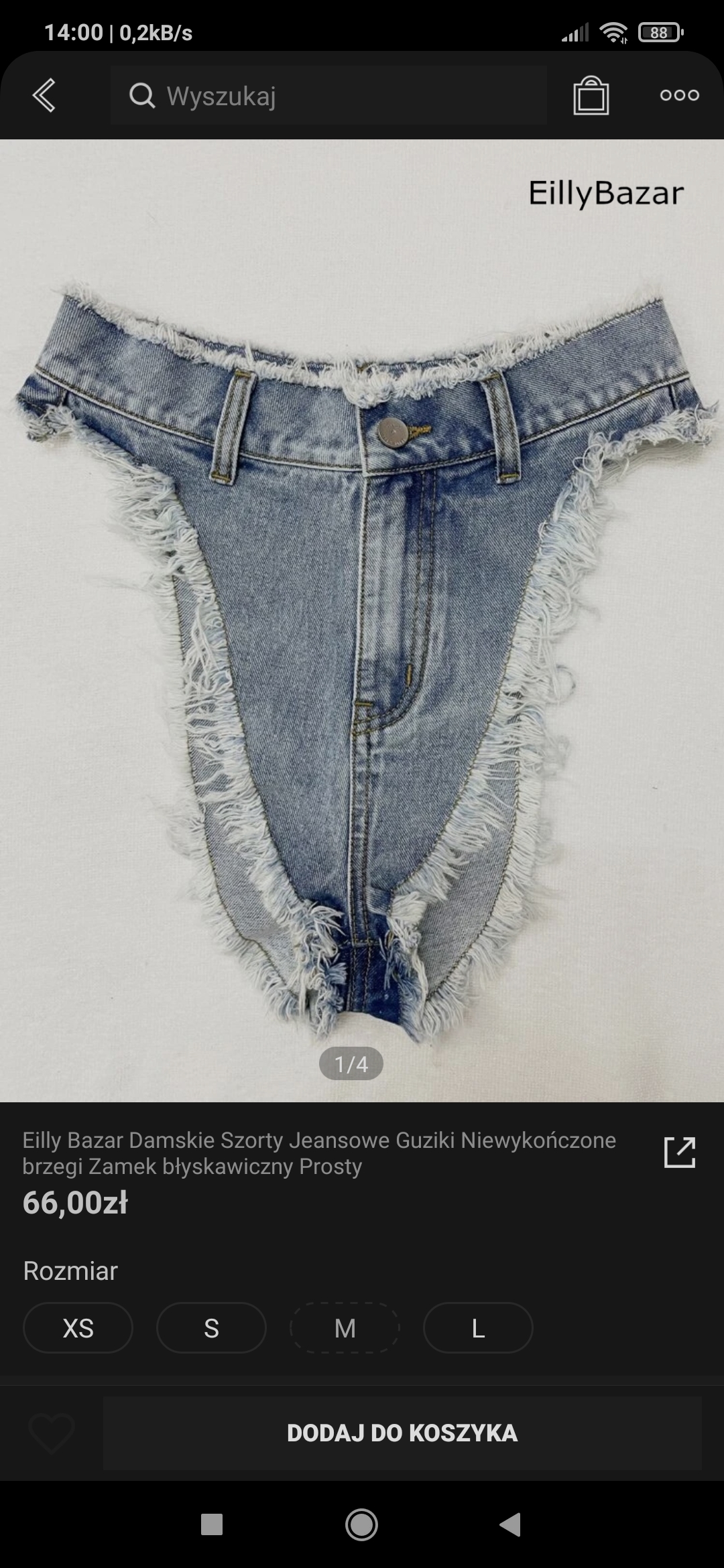Select size XS
The height and width of the screenshot is (1568, 724).
point(78,1327)
